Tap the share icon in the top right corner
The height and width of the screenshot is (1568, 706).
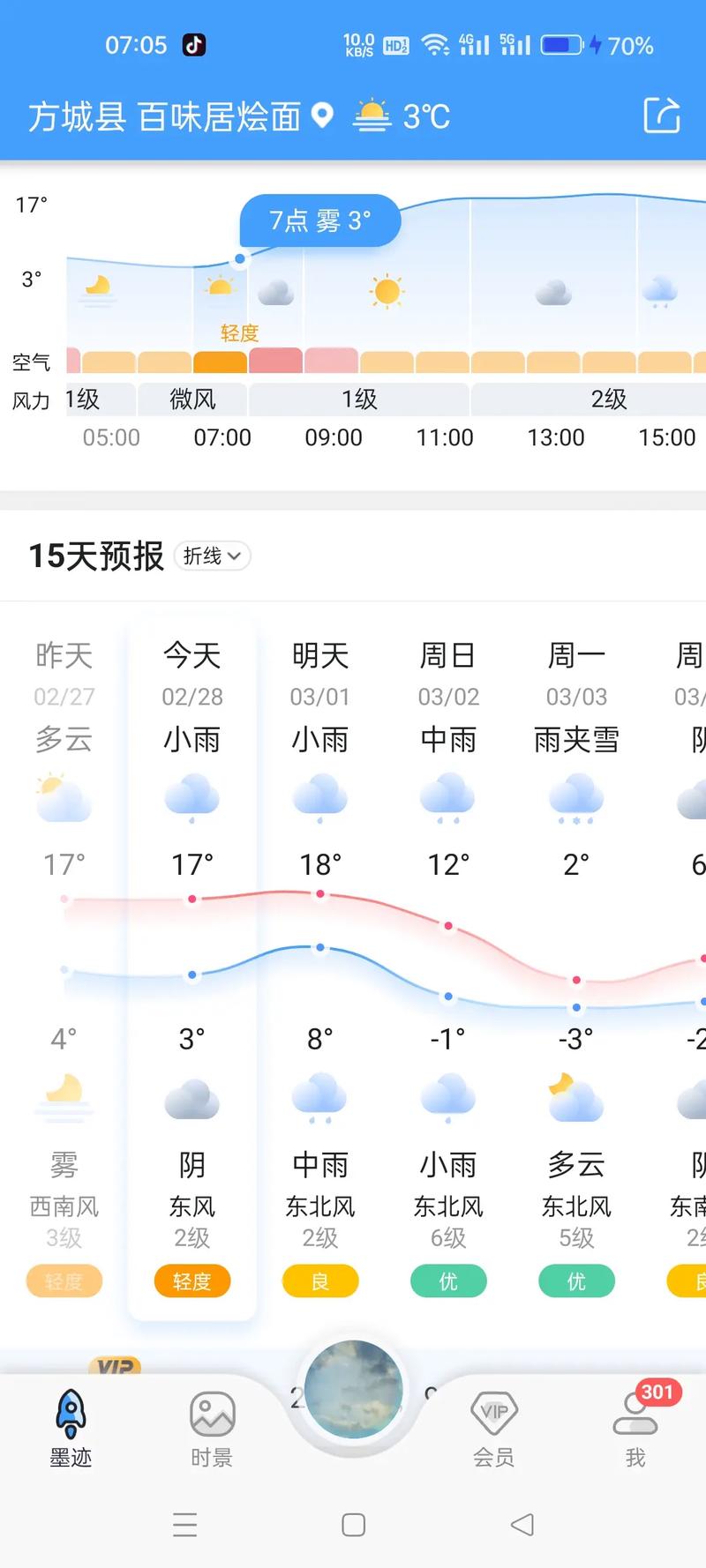[663, 116]
